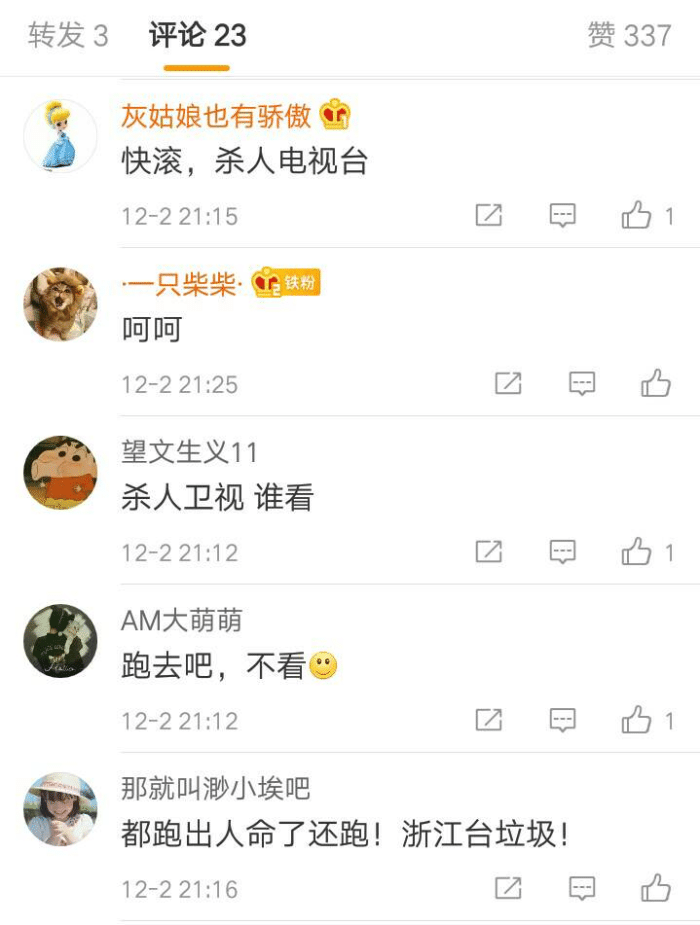Viewport: 700px width, 925px height.
Task: Reply to 望文生义11's comment
Action: 563,551
